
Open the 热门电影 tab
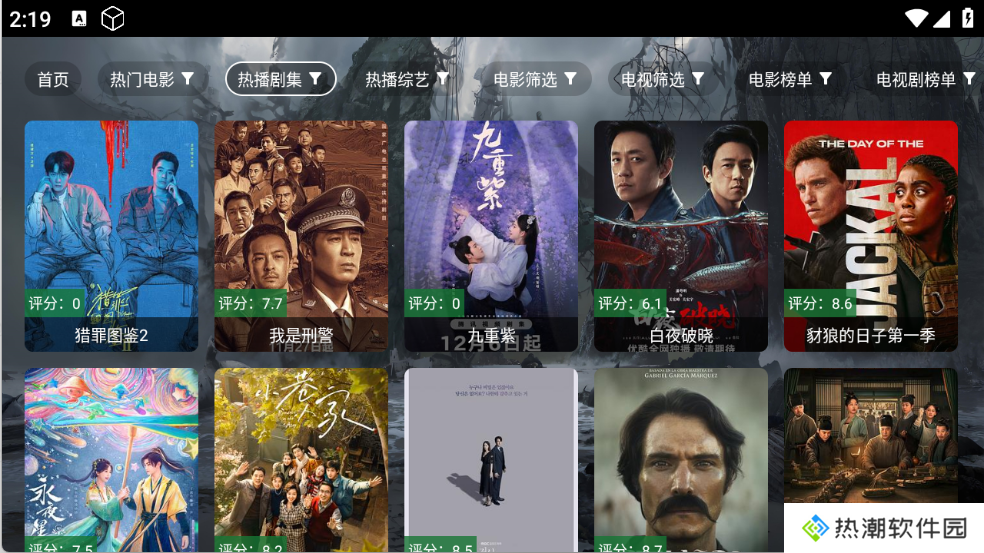(152, 79)
